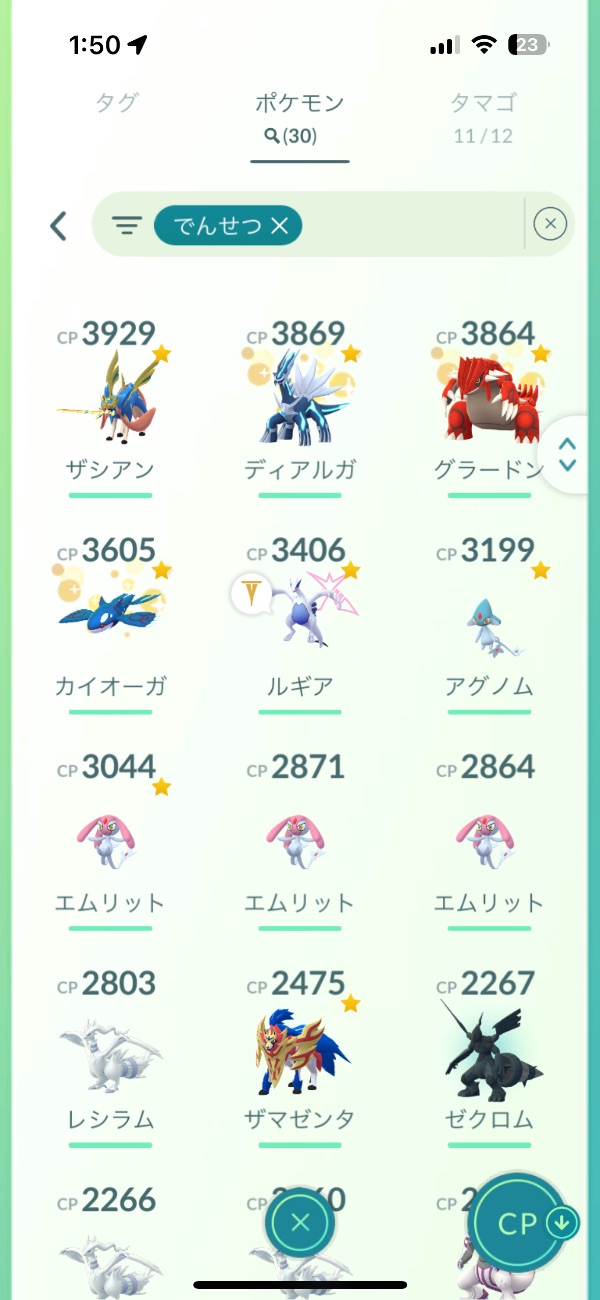Select ザマゼンタ CP2475
Viewport: 600px width, 1300px height.
coord(300,1058)
